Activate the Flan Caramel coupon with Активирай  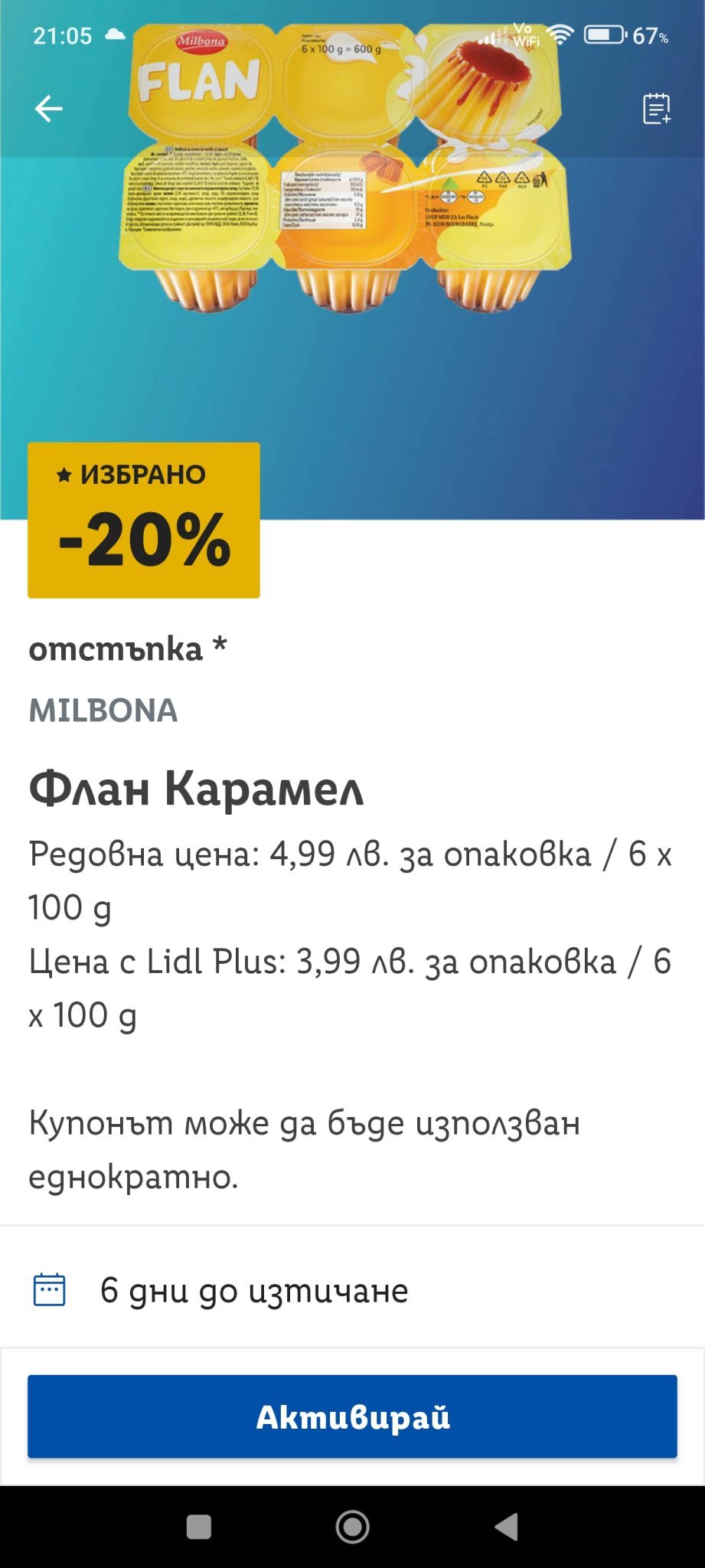pos(352,1416)
